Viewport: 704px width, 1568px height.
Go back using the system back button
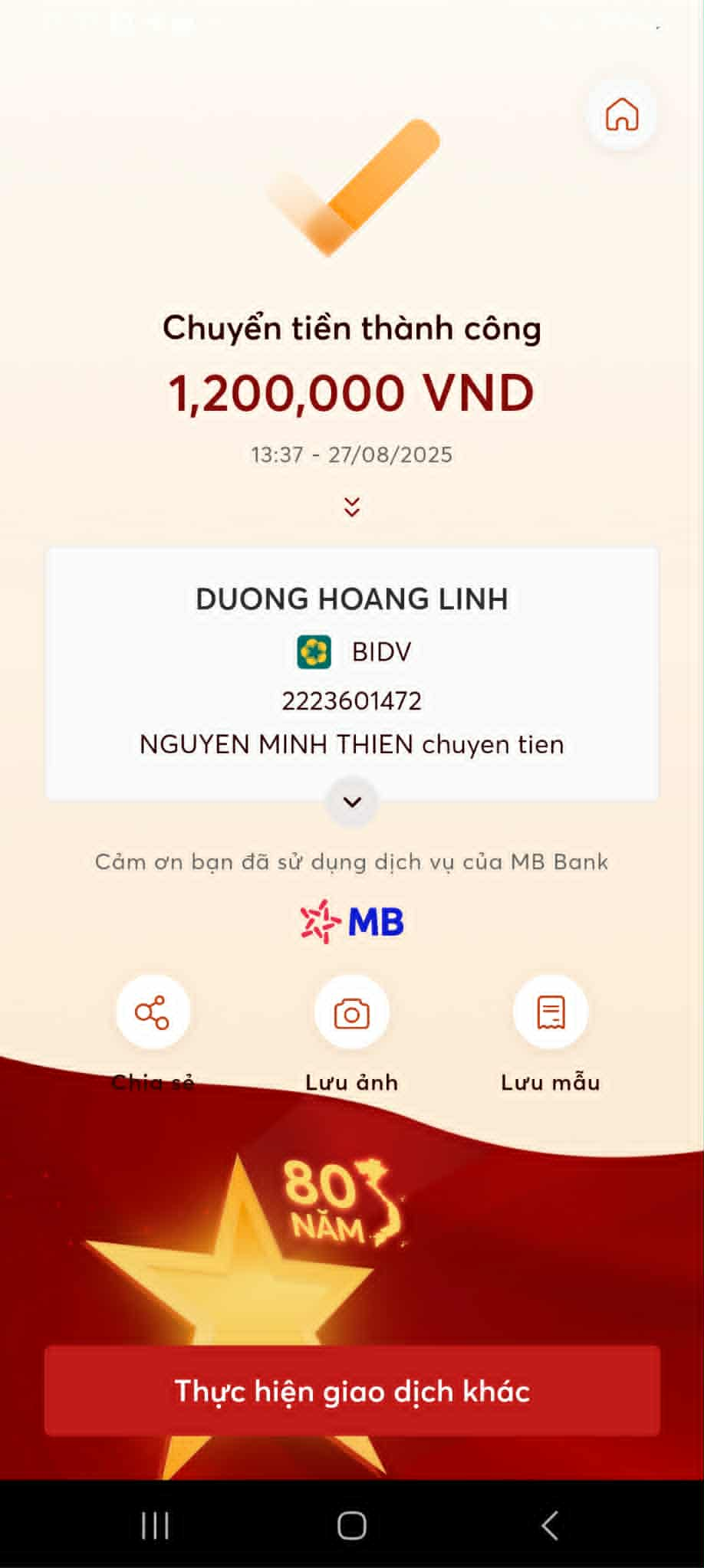tap(550, 1525)
